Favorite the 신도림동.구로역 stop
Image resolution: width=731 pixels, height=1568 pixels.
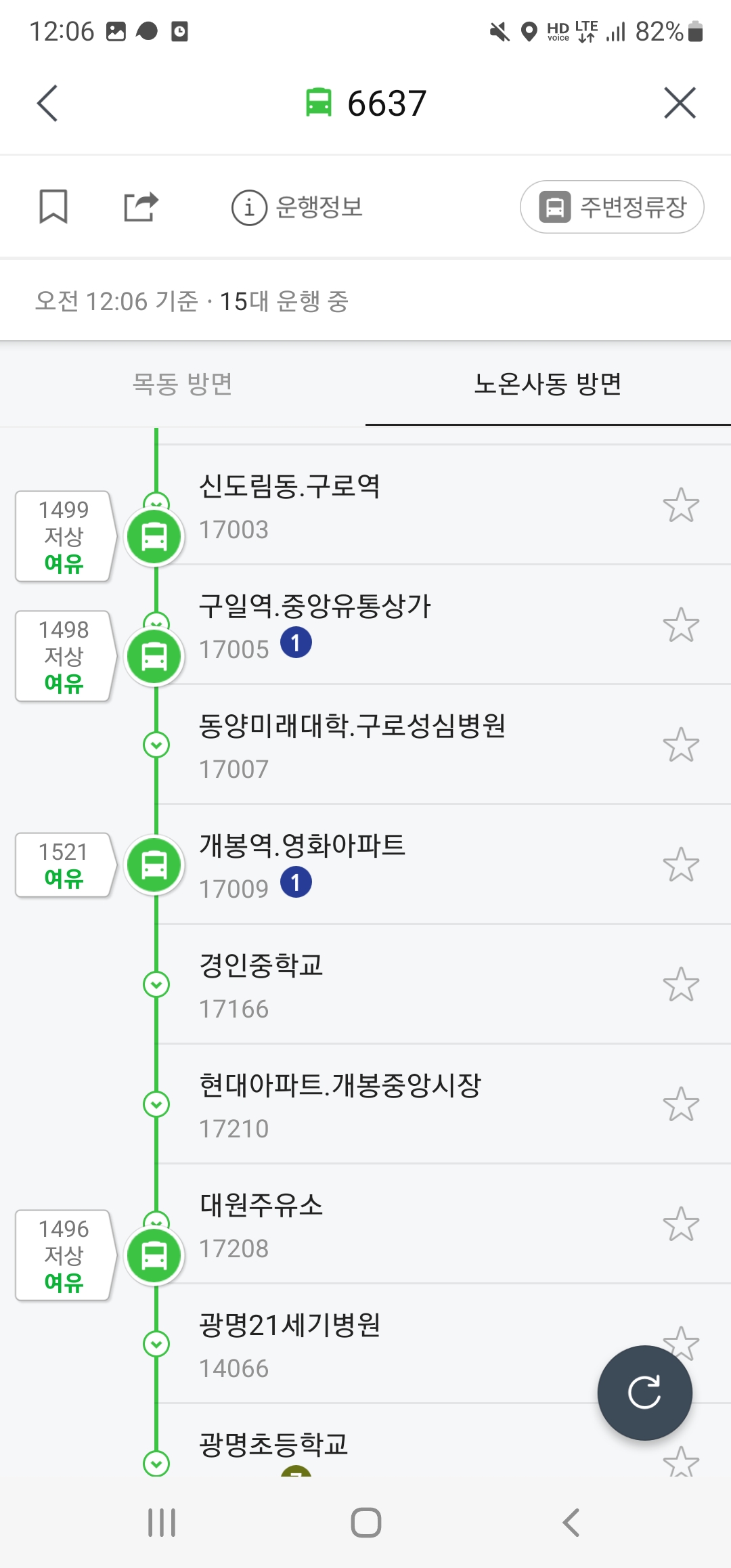(x=680, y=505)
